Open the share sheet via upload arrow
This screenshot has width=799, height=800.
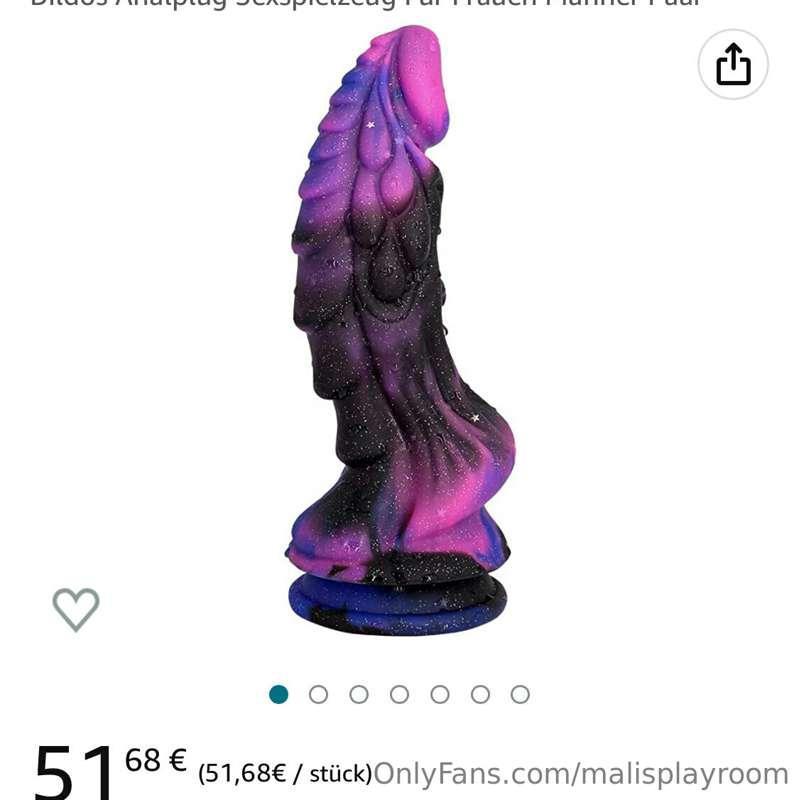(x=733, y=64)
